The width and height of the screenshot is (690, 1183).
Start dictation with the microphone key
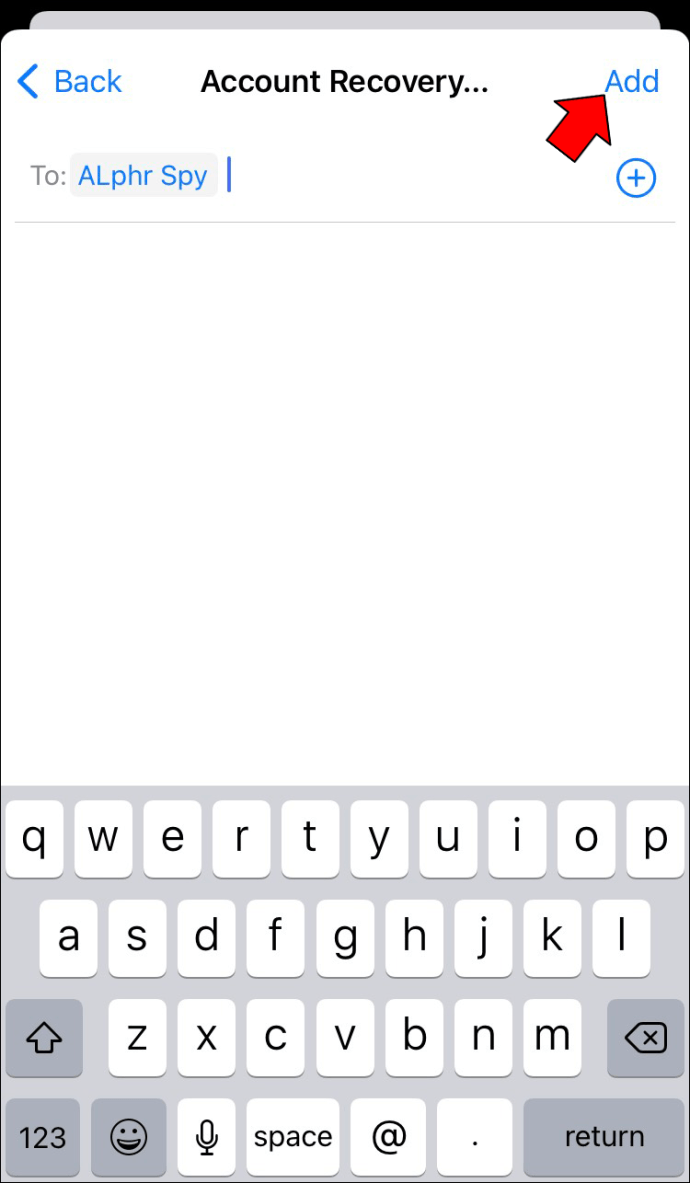point(207,1136)
